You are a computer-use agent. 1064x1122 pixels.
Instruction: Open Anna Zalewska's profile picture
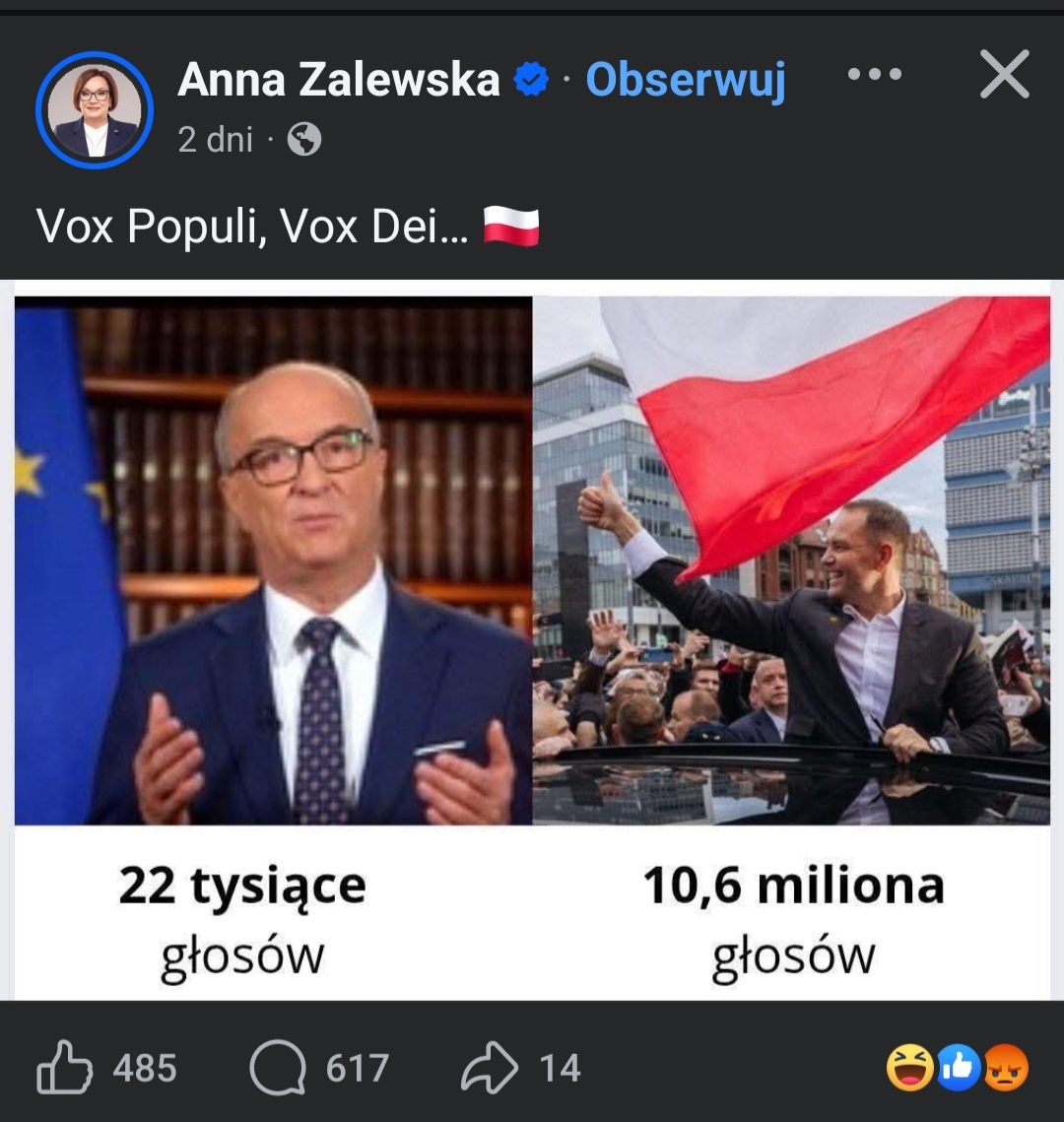95,109
